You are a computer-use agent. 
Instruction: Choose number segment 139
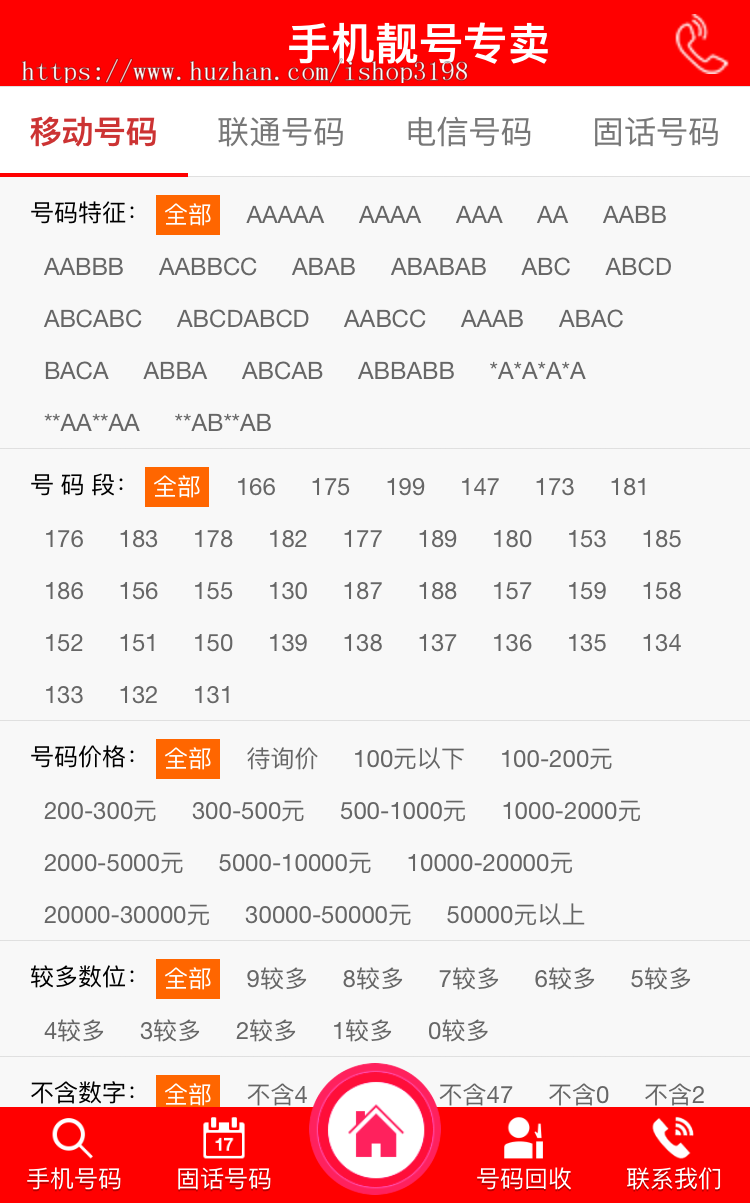(288, 643)
